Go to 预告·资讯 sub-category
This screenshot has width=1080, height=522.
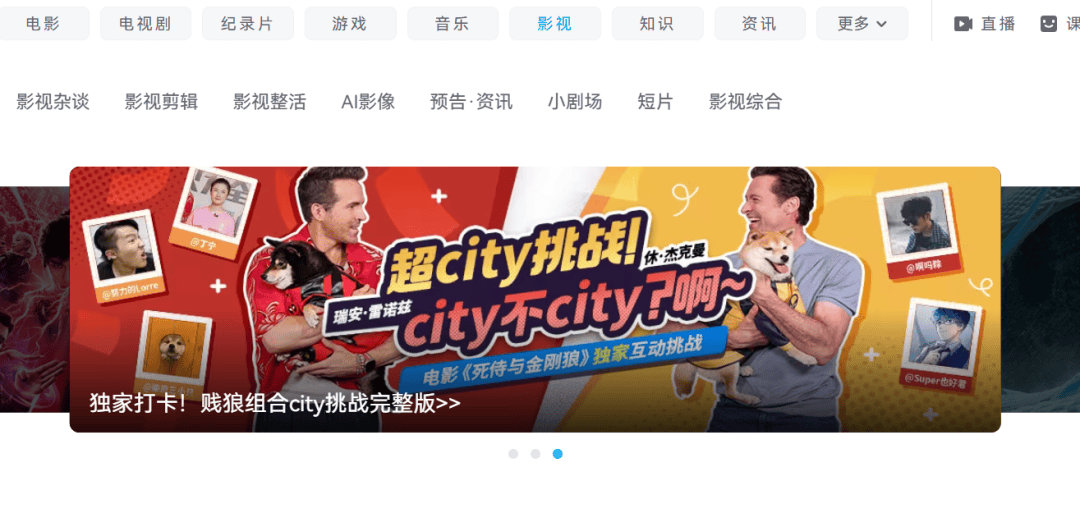(471, 101)
